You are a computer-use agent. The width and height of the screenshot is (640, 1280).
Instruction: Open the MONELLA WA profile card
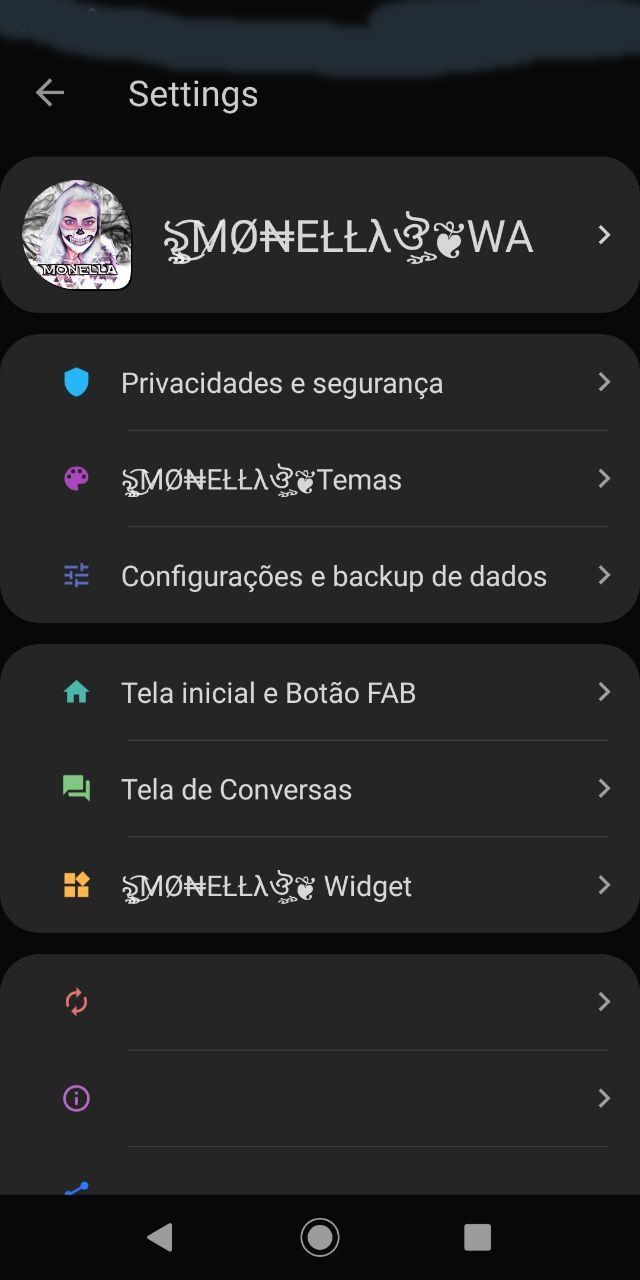(x=320, y=236)
